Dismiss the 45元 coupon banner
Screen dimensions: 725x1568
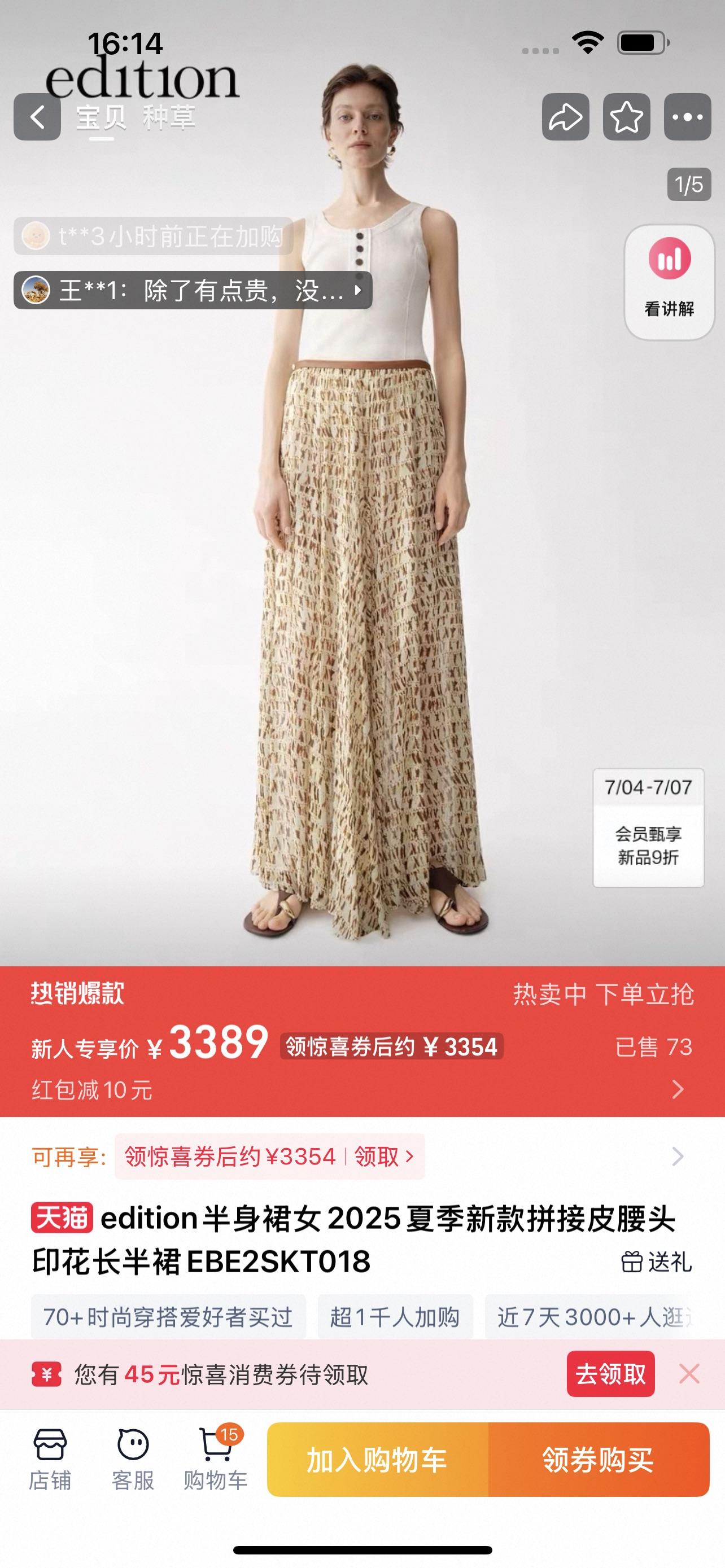click(x=689, y=1374)
